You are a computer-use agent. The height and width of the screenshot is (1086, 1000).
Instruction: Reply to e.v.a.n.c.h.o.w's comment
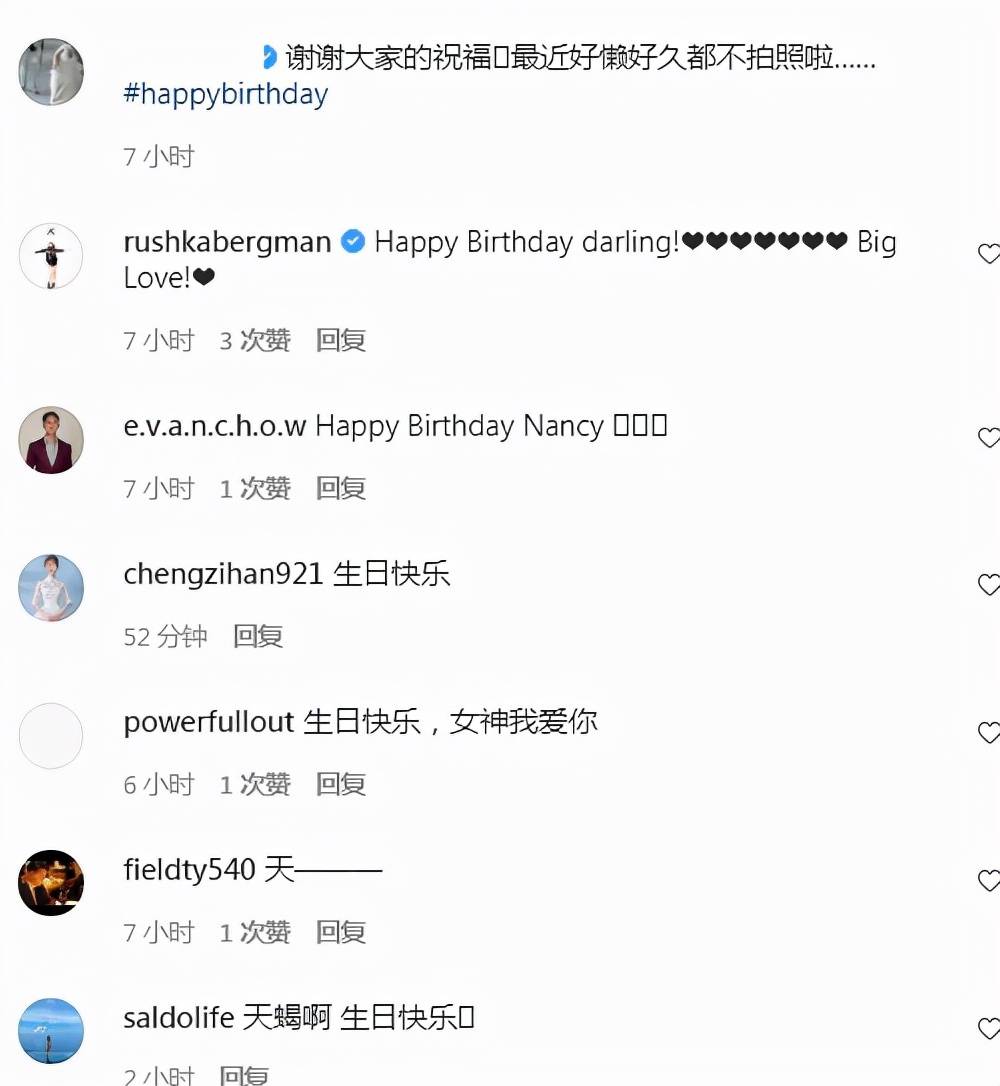341,488
